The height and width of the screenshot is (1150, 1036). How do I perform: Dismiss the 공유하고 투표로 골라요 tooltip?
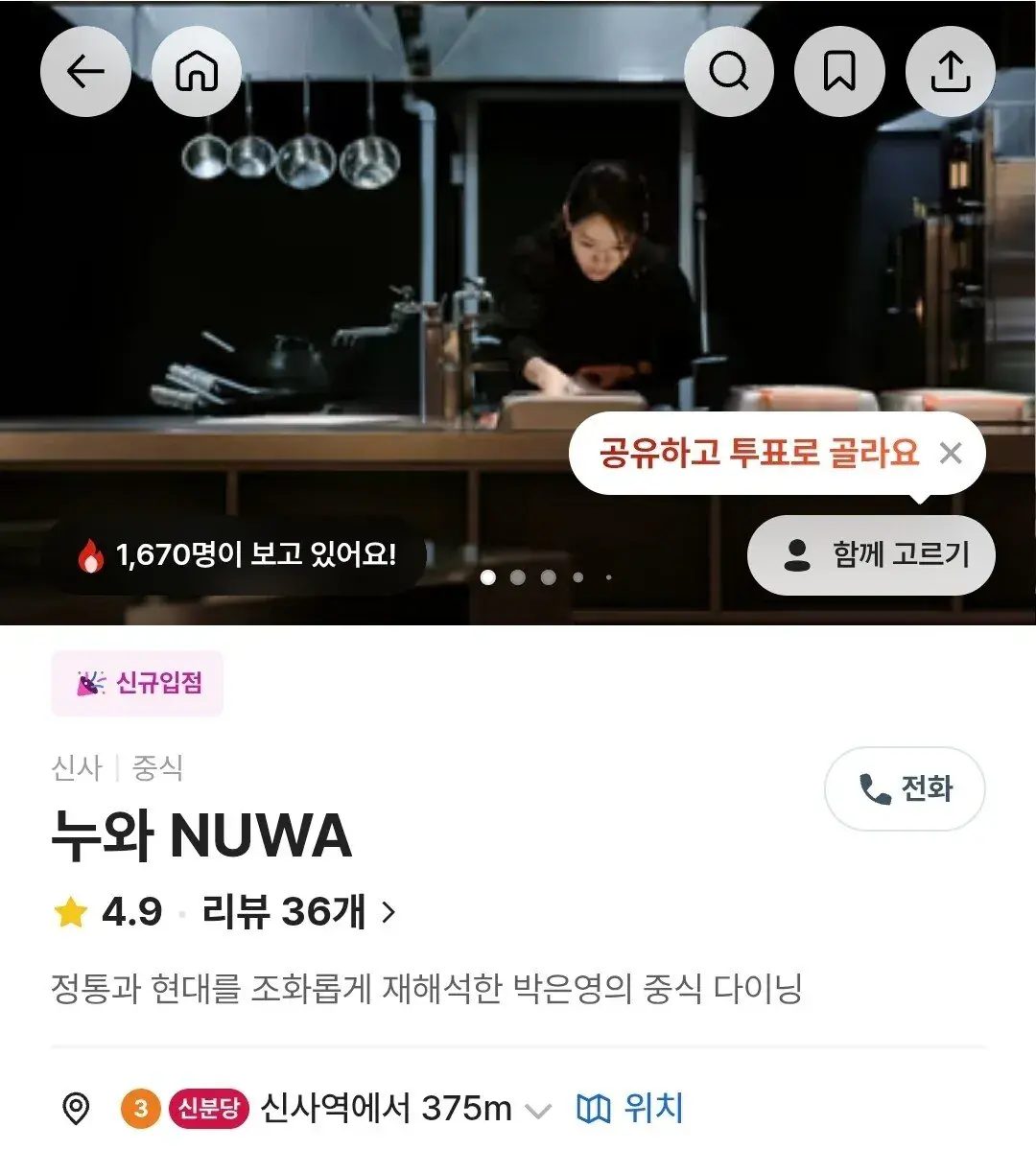tap(951, 453)
